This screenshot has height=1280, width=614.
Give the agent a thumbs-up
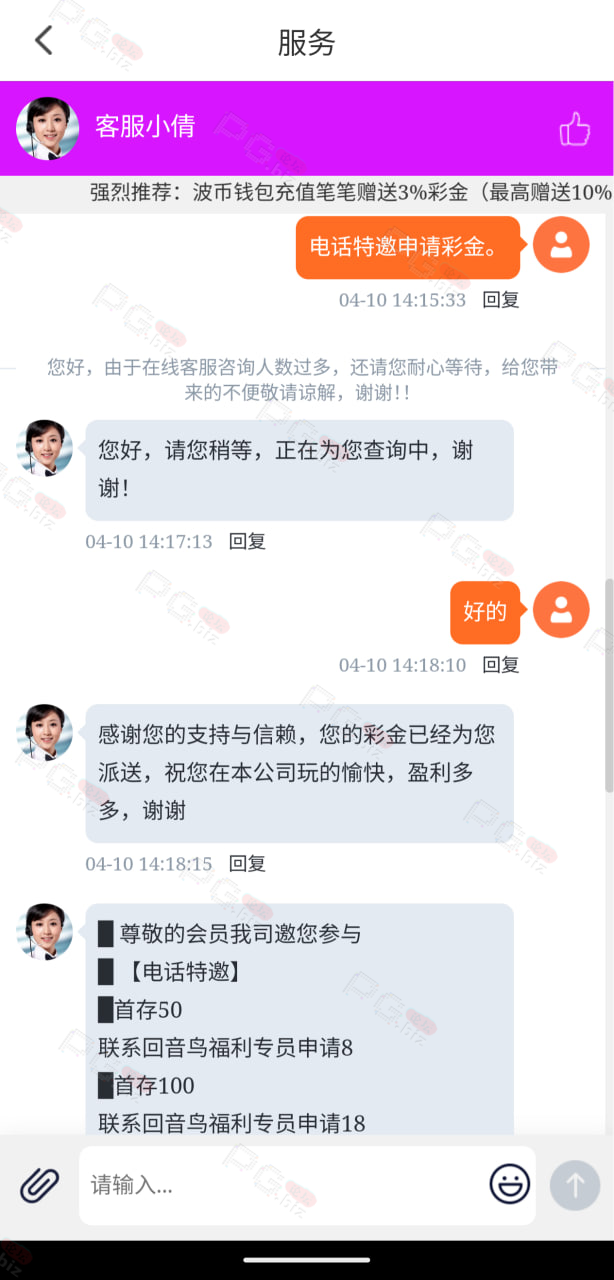pos(575,129)
